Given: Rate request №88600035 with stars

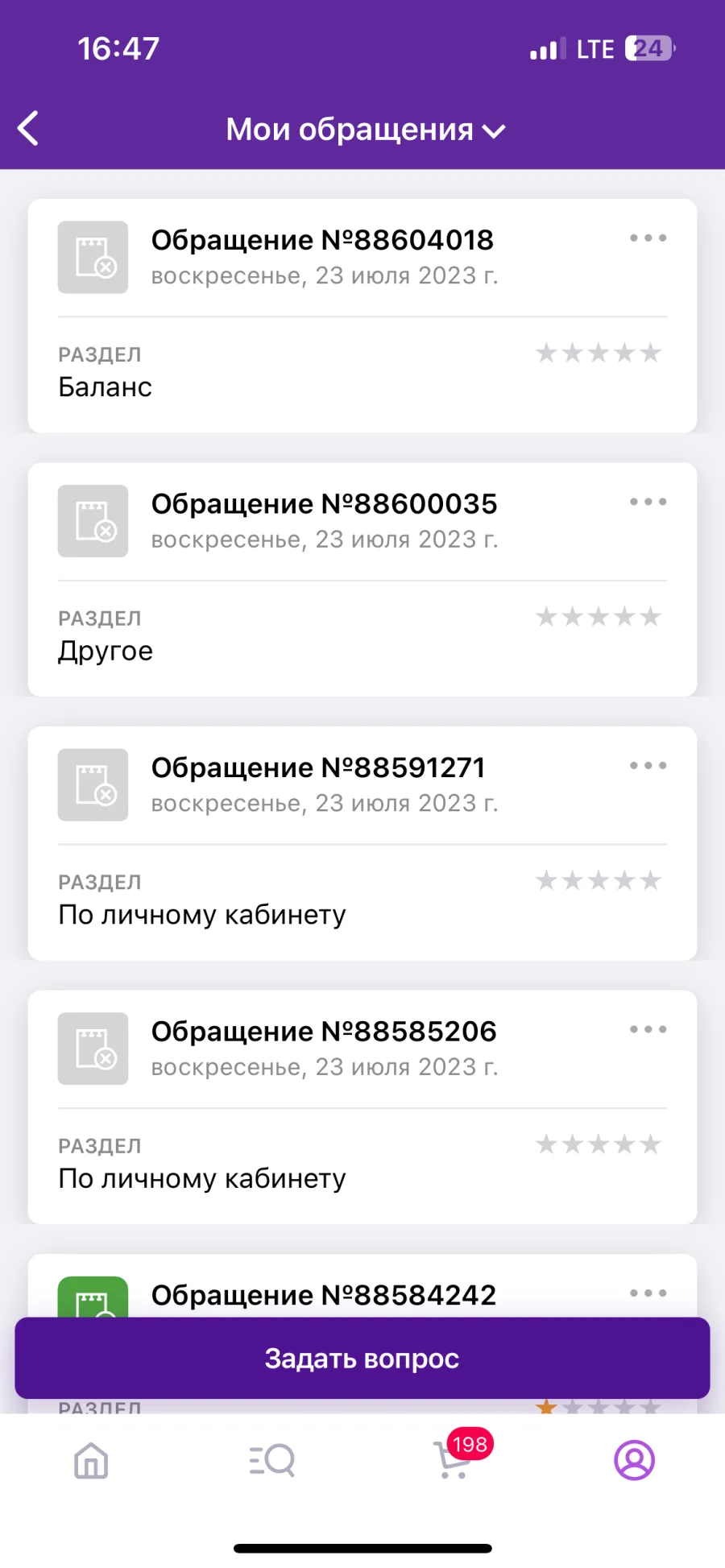Looking at the screenshot, I should point(599,617).
